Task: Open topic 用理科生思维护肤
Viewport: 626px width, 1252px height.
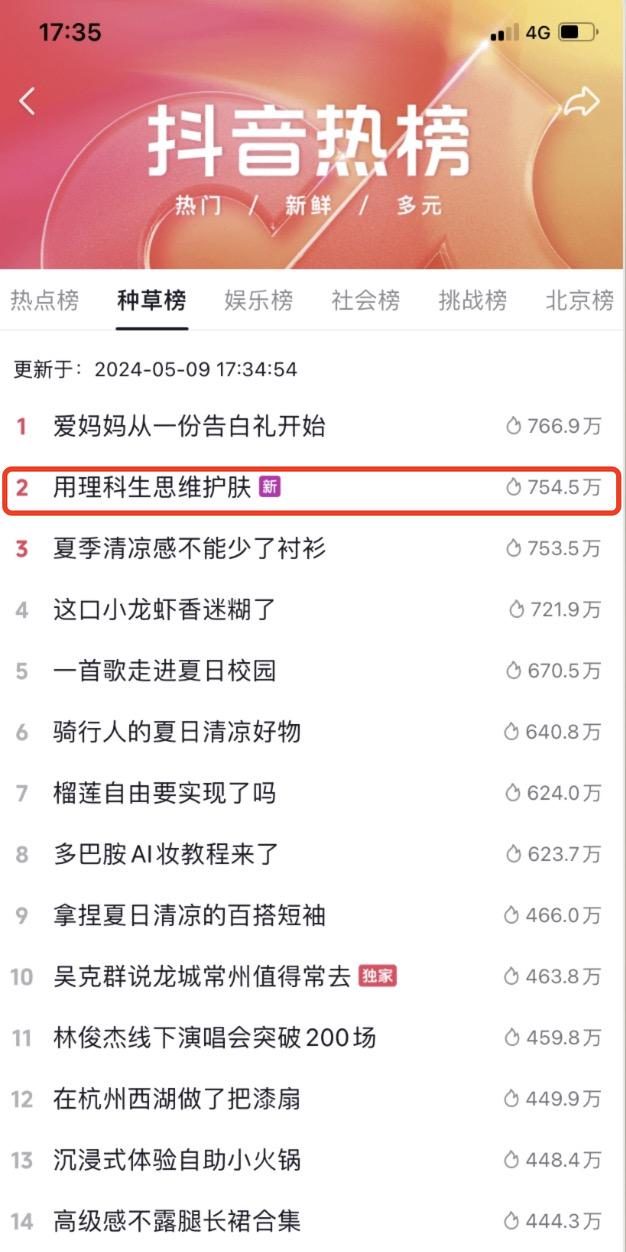Action: coord(154,488)
